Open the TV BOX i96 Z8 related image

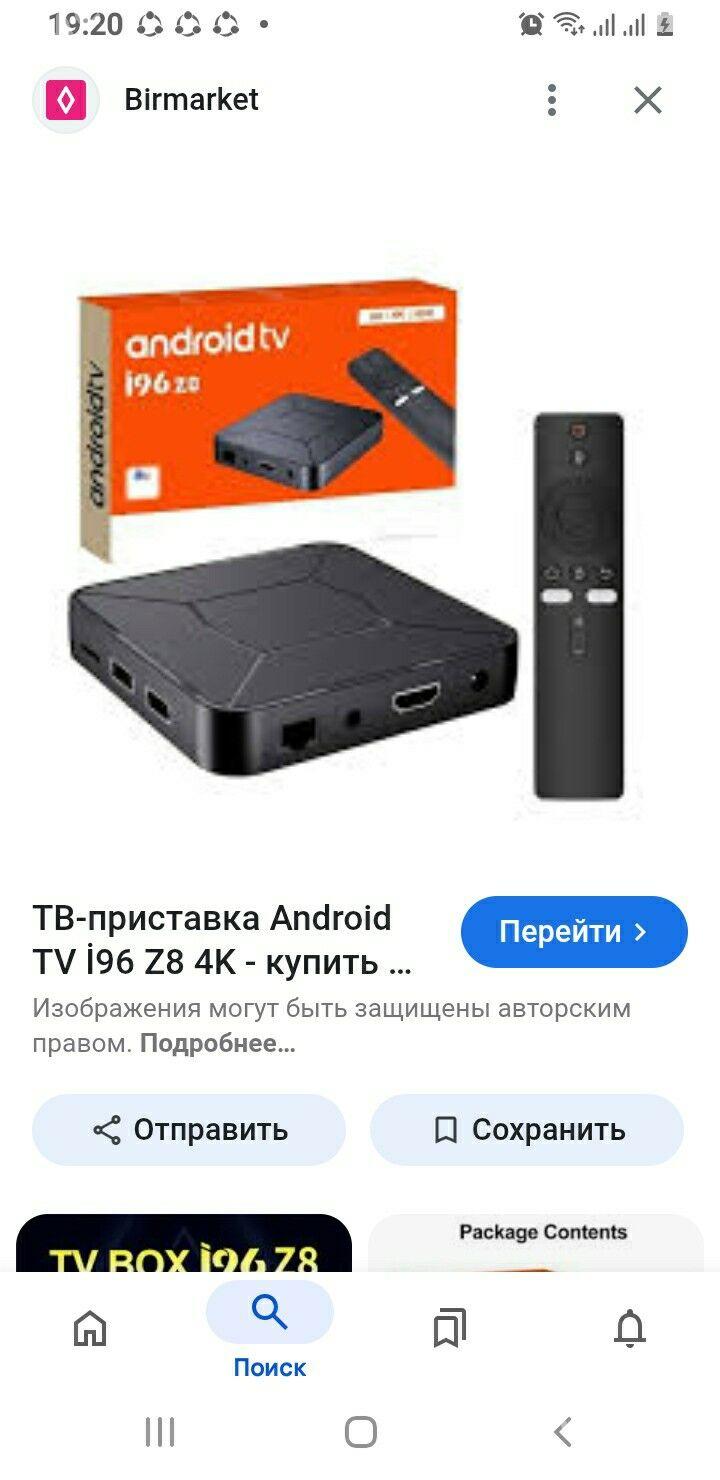coord(184,1243)
